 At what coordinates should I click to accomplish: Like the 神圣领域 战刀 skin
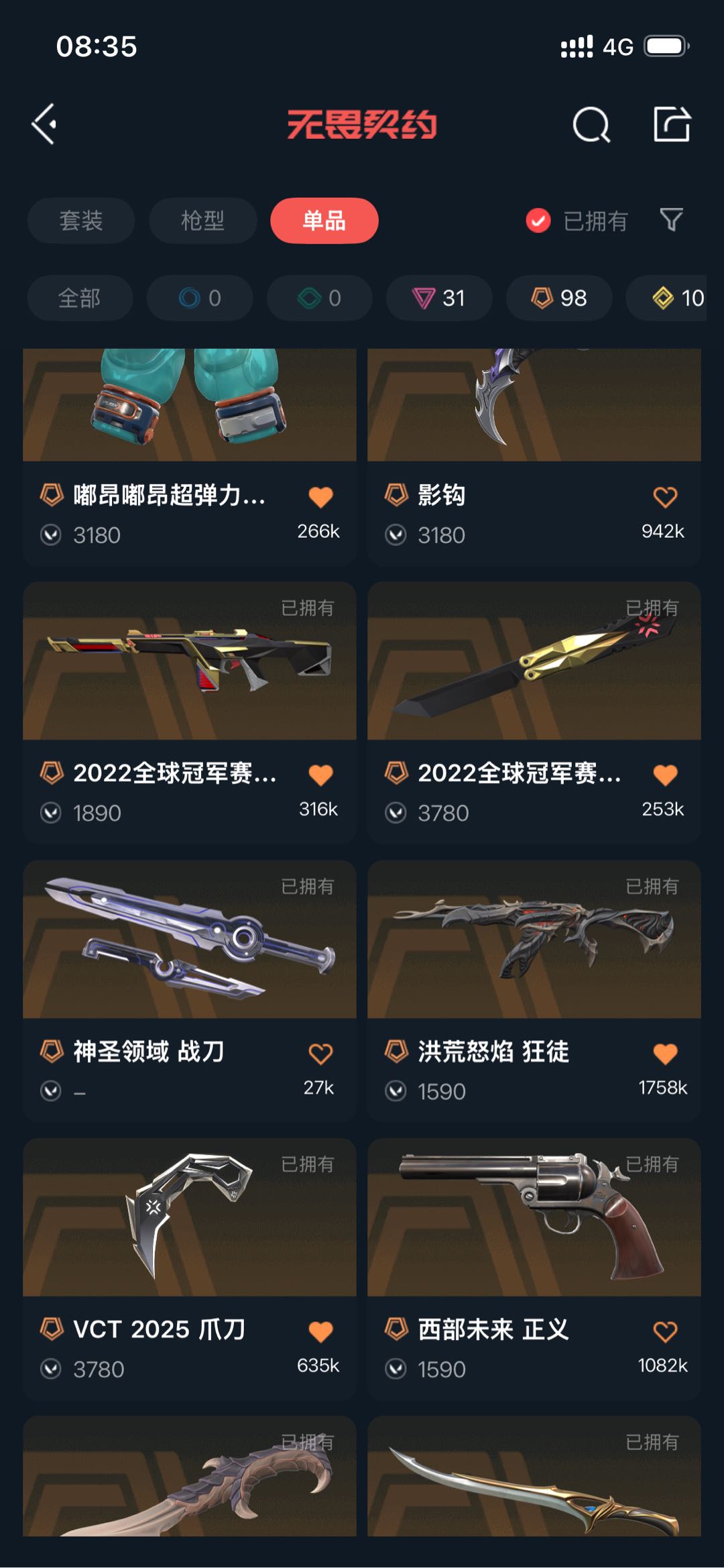(320, 1054)
